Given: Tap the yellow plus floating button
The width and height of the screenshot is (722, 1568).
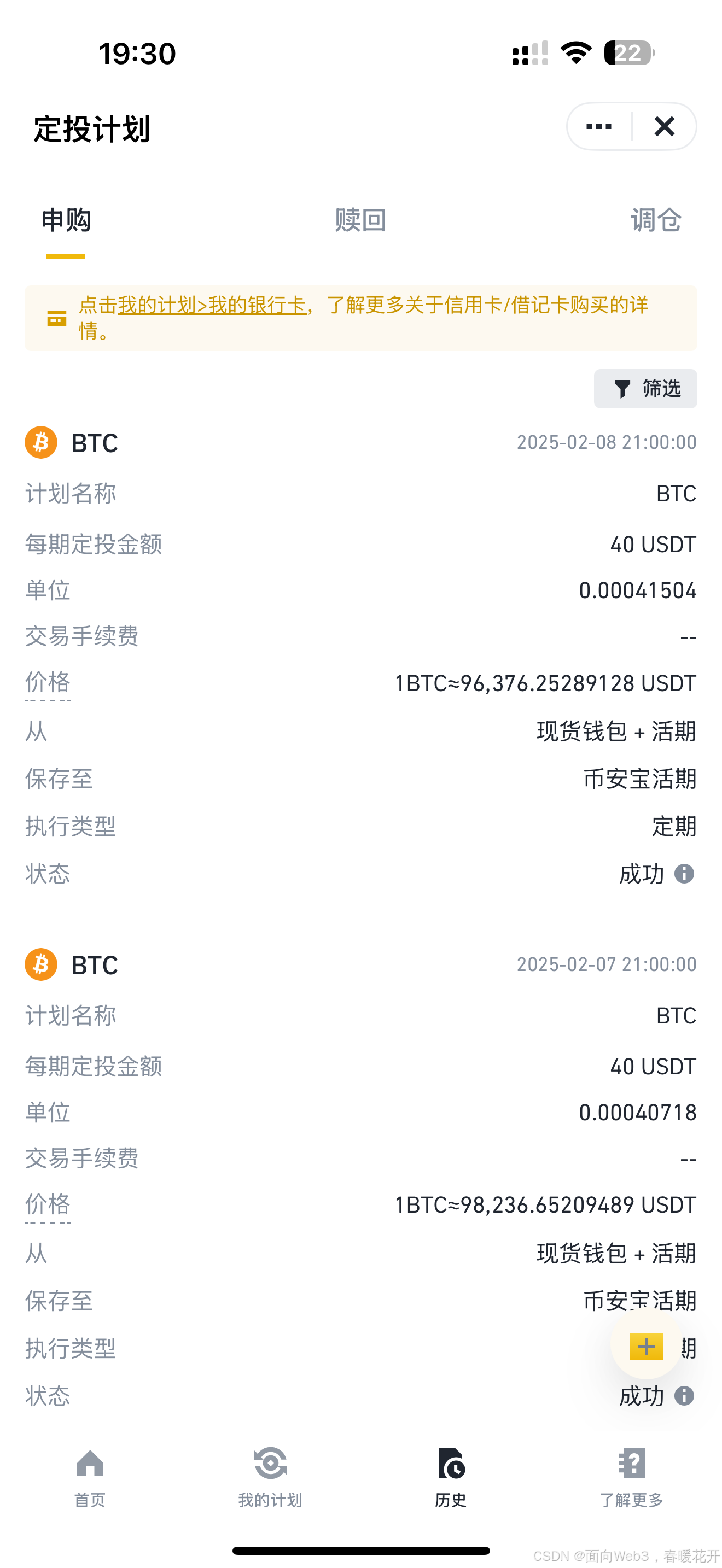Looking at the screenshot, I should [646, 1347].
